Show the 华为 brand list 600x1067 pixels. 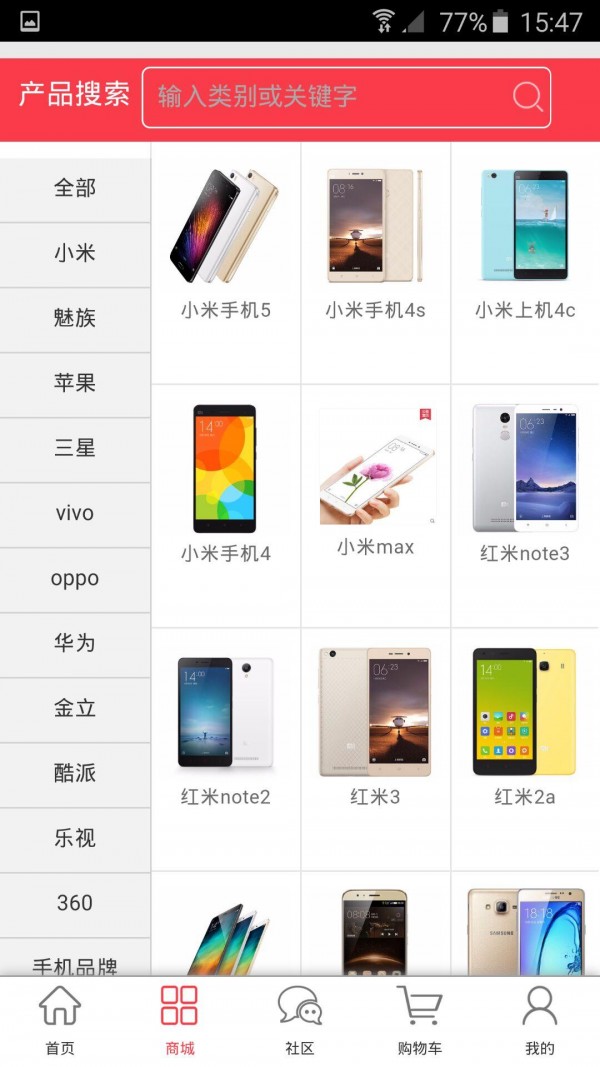pyautogui.click(x=75, y=643)
